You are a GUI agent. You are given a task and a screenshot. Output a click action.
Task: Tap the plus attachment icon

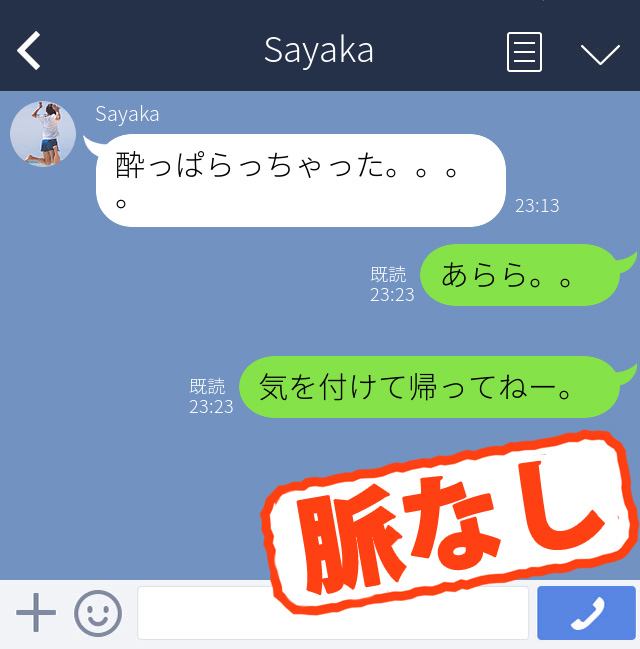36,612
